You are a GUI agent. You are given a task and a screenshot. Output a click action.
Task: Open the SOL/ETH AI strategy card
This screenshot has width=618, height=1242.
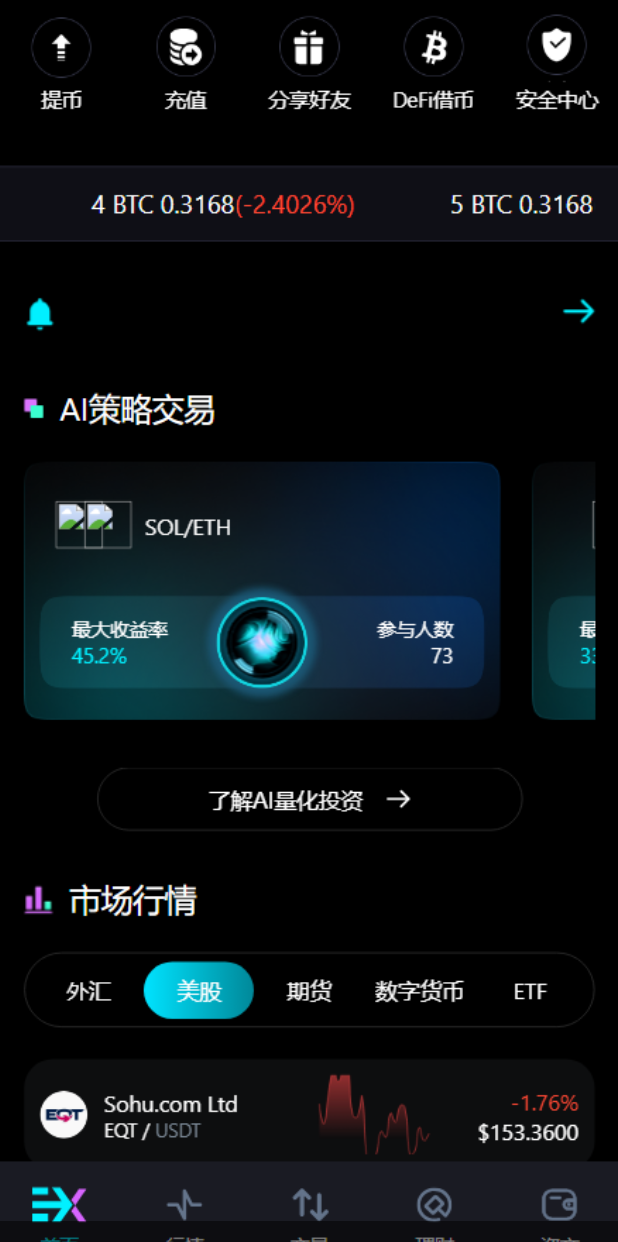pyautogui.click(x=261, y=590)
